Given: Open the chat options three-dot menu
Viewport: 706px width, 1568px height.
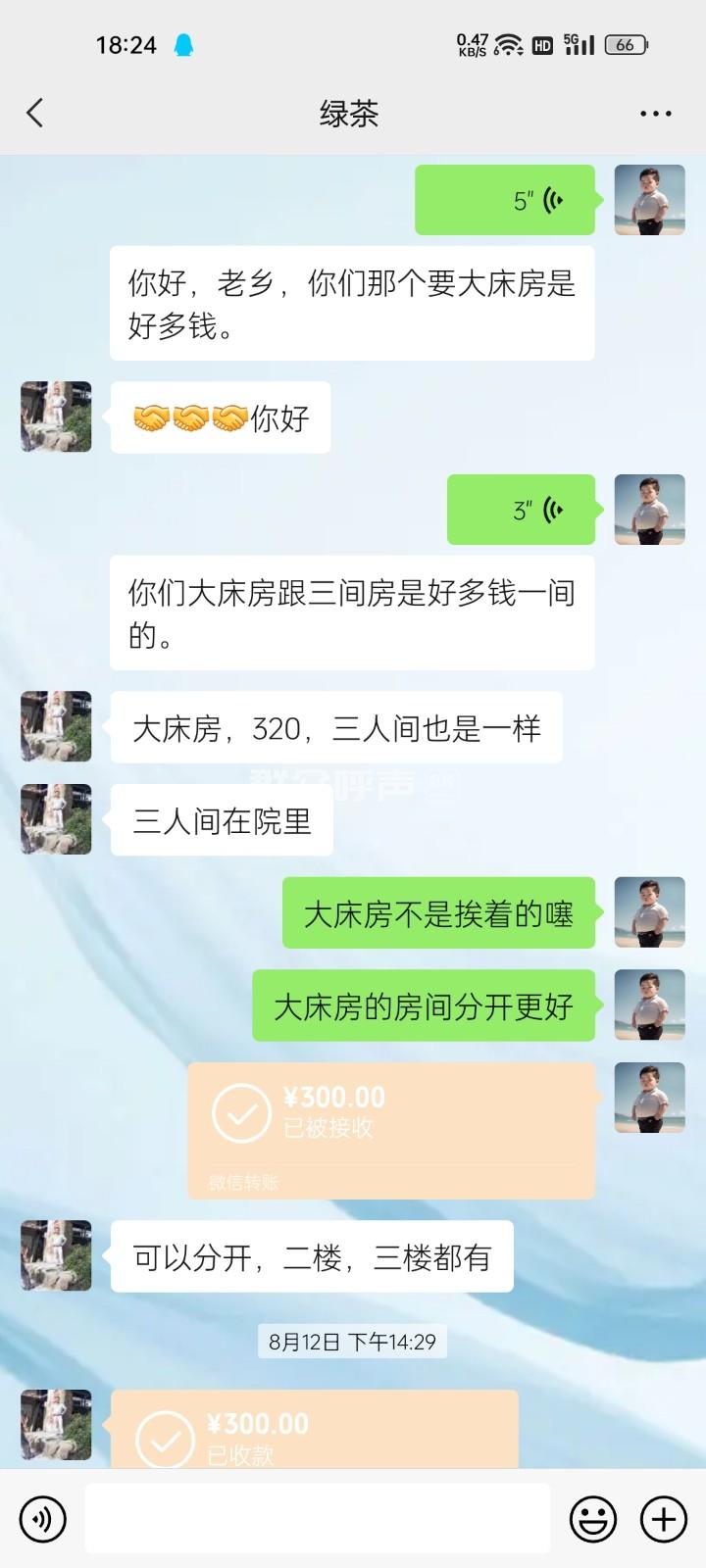Looking at the screenshot, I should coord(655,114).
